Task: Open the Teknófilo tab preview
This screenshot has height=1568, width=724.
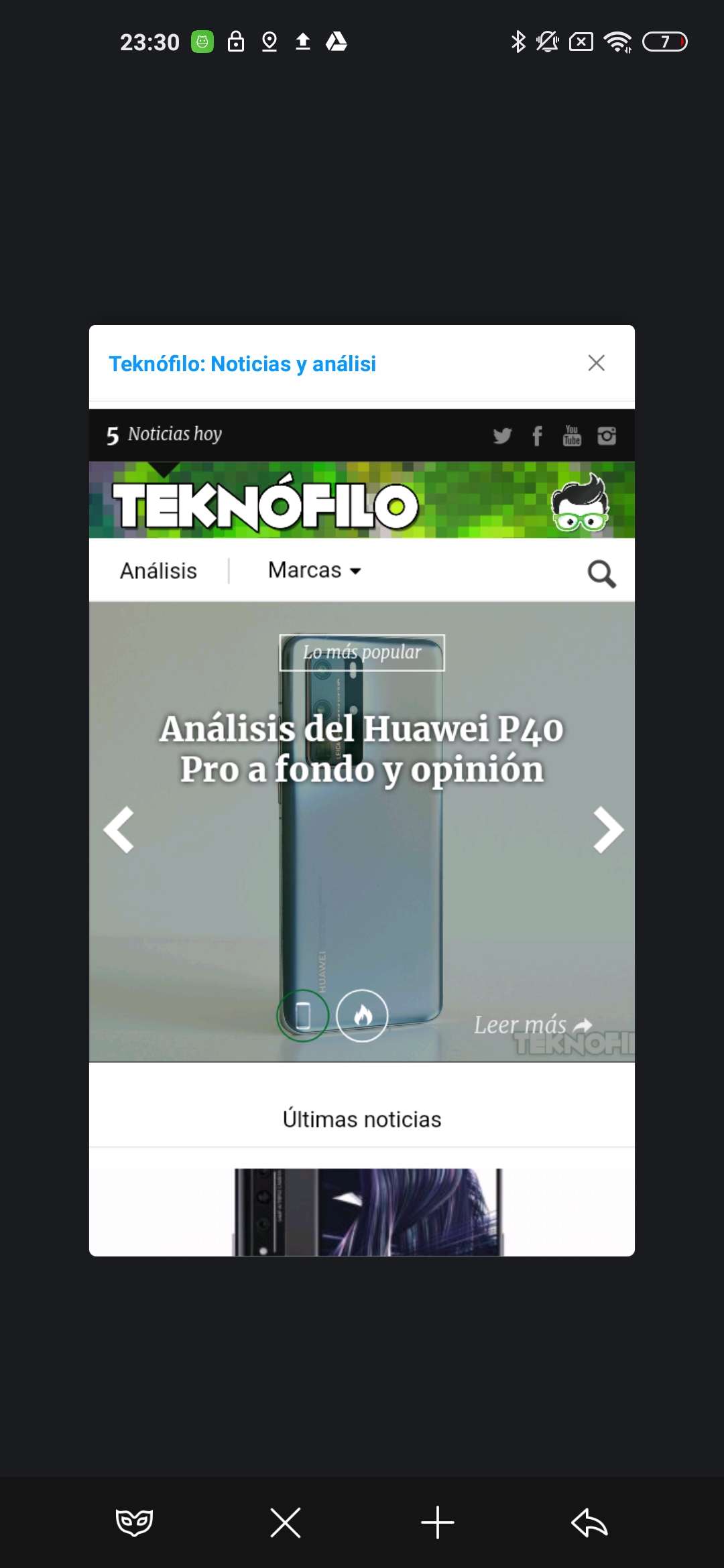Action: (x=362, y=832)
